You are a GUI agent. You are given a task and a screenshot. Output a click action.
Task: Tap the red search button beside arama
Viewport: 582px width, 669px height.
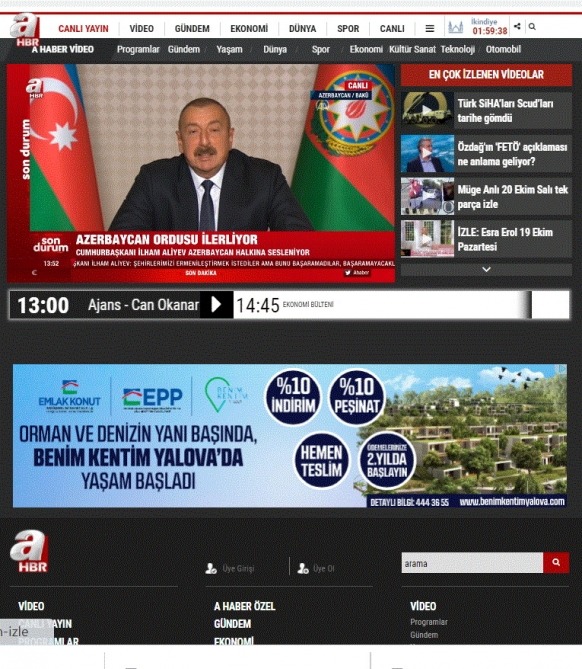click(556, 563)
